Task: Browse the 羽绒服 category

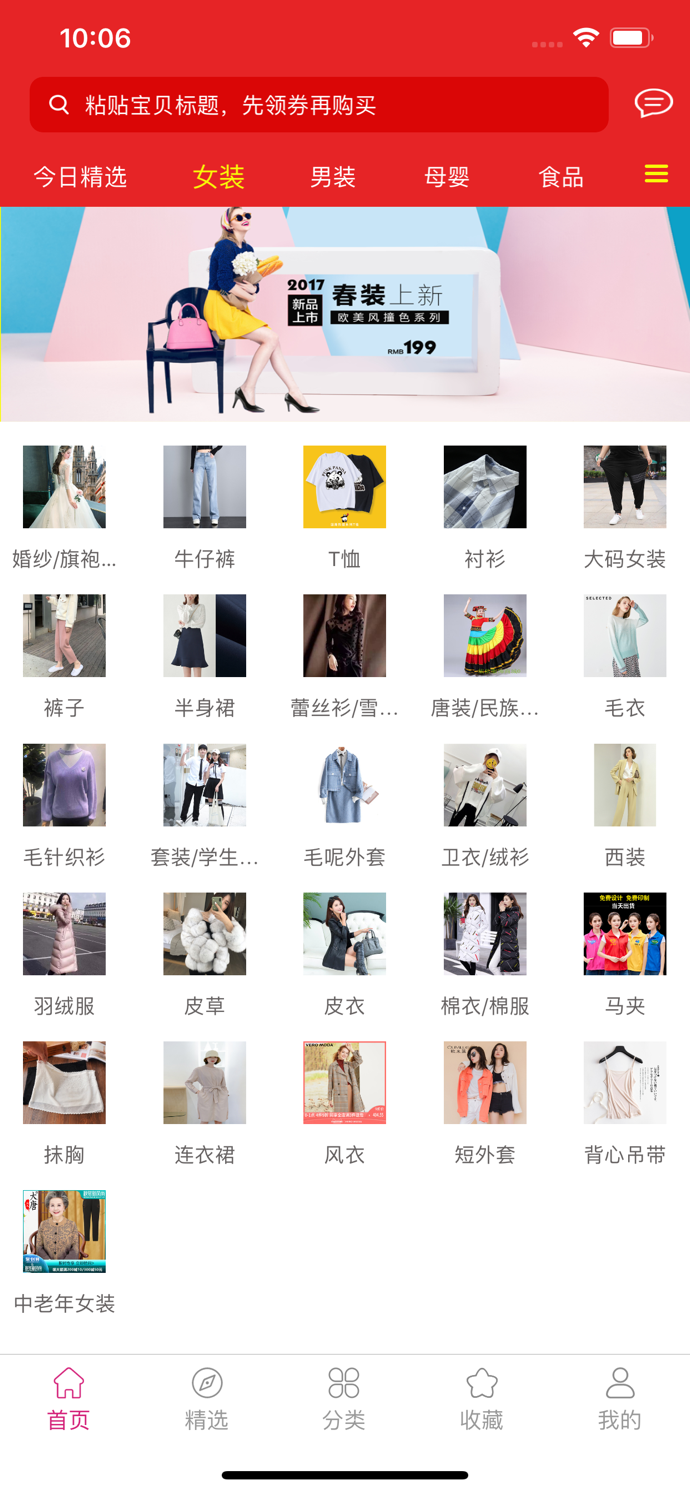Action: (64, 953)
